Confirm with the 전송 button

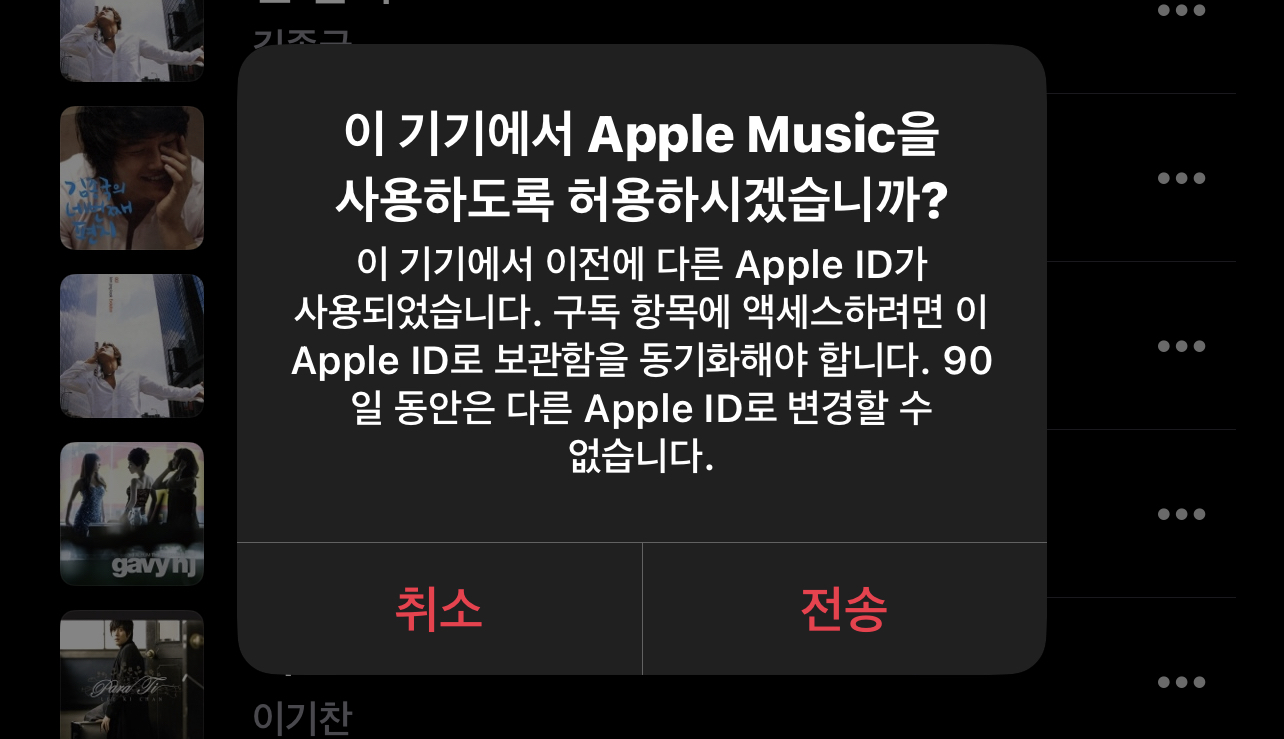click(x=844, y=609)
